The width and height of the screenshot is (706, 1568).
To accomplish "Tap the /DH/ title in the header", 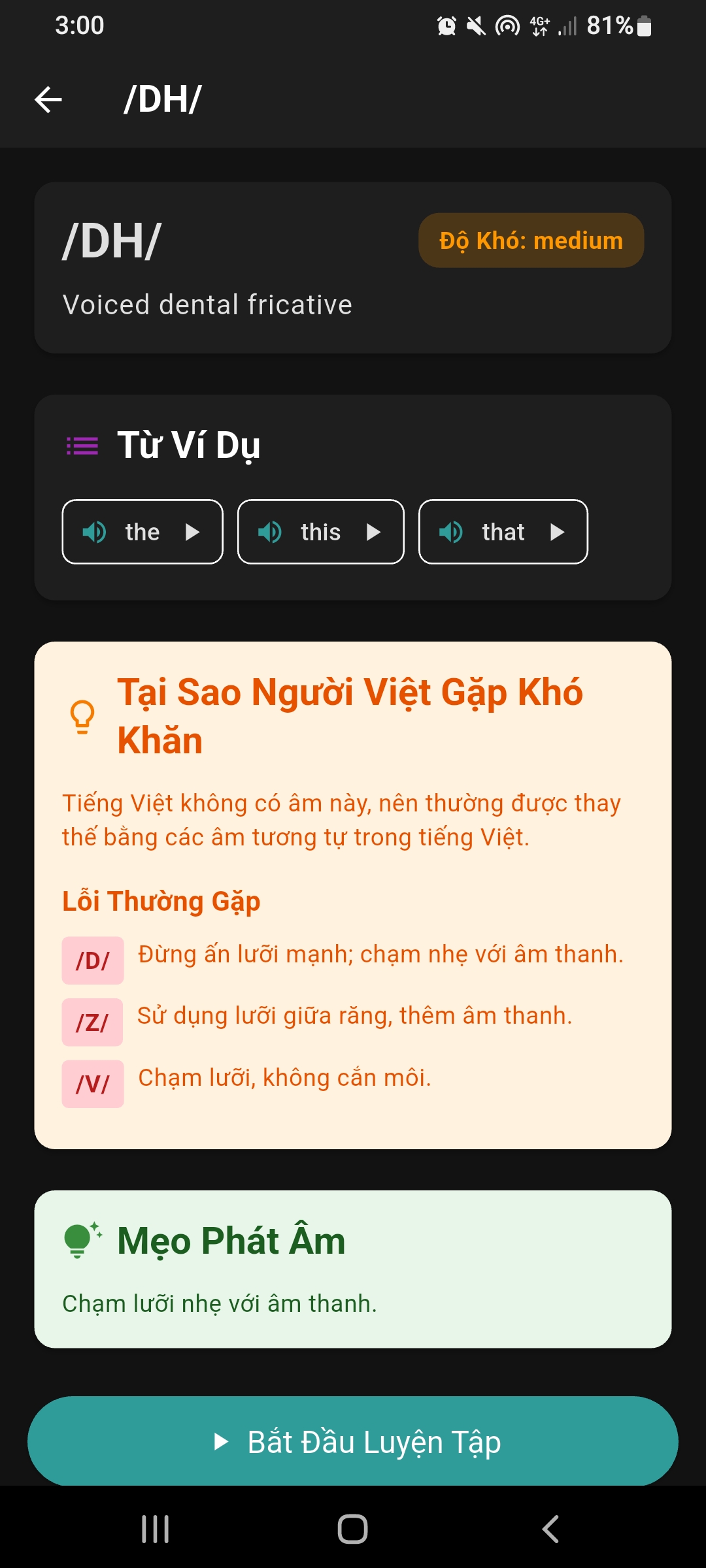I will click(163, 99).
